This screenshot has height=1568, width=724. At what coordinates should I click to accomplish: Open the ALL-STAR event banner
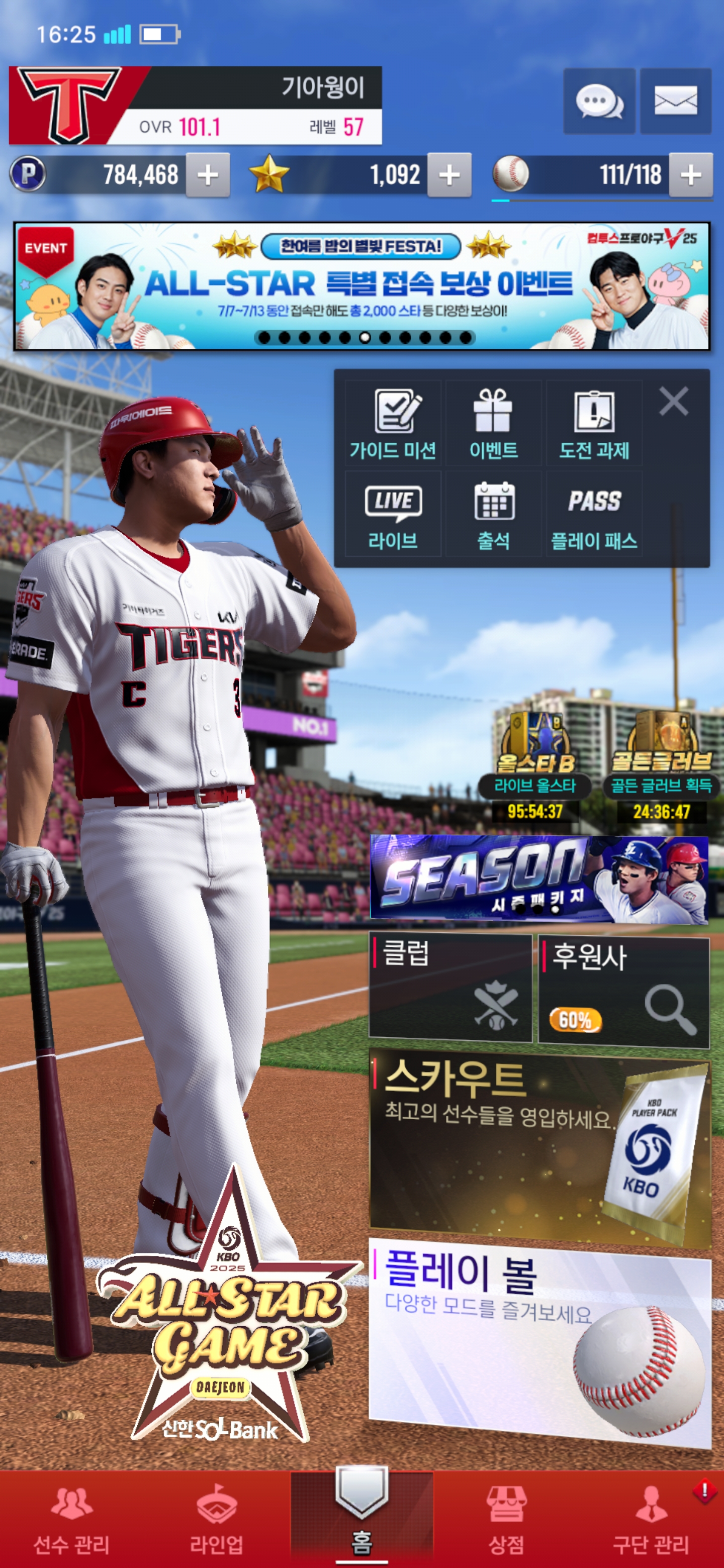[x=361, y=286]
